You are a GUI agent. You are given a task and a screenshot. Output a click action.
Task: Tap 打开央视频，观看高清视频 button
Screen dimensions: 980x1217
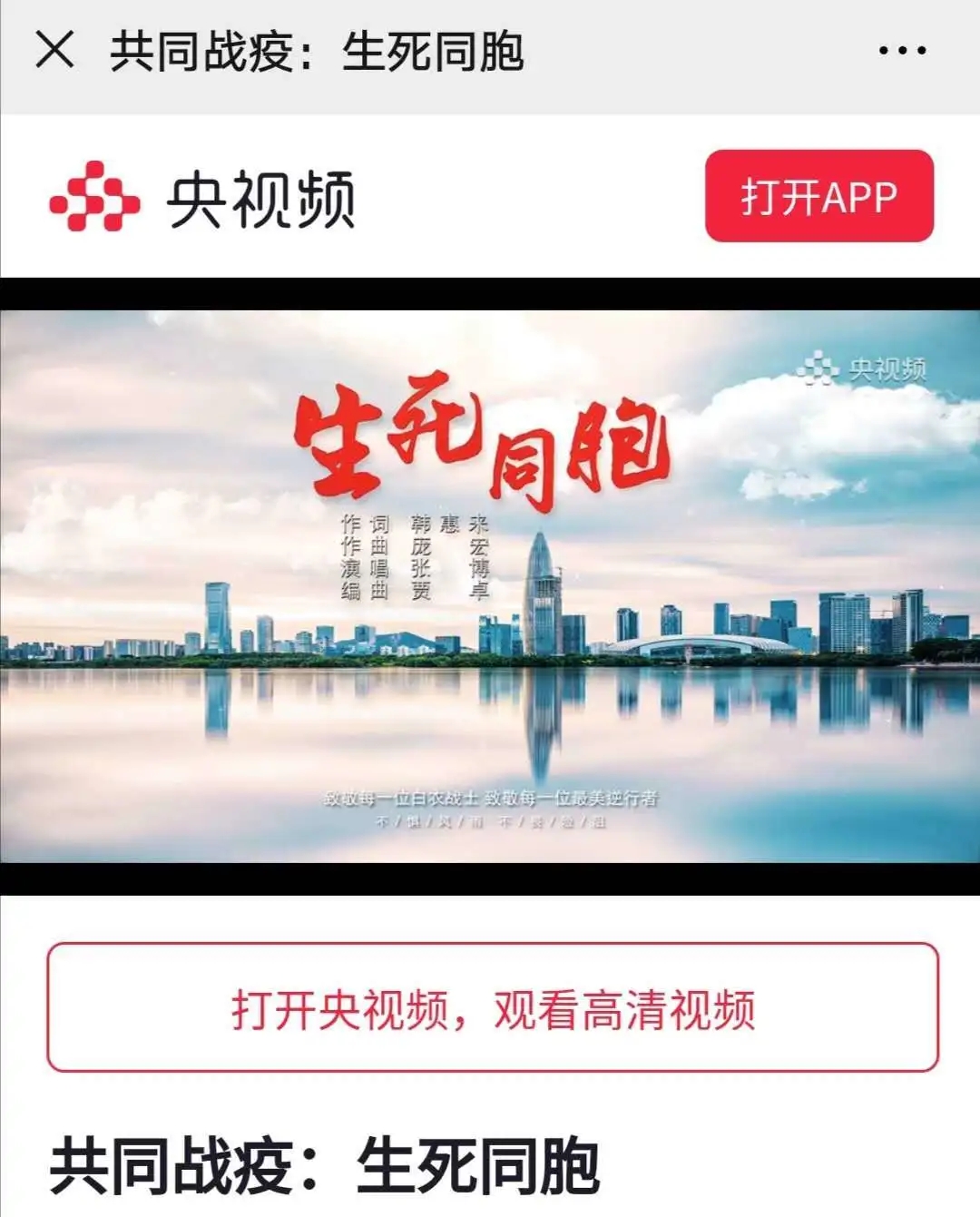point(492,1007)
